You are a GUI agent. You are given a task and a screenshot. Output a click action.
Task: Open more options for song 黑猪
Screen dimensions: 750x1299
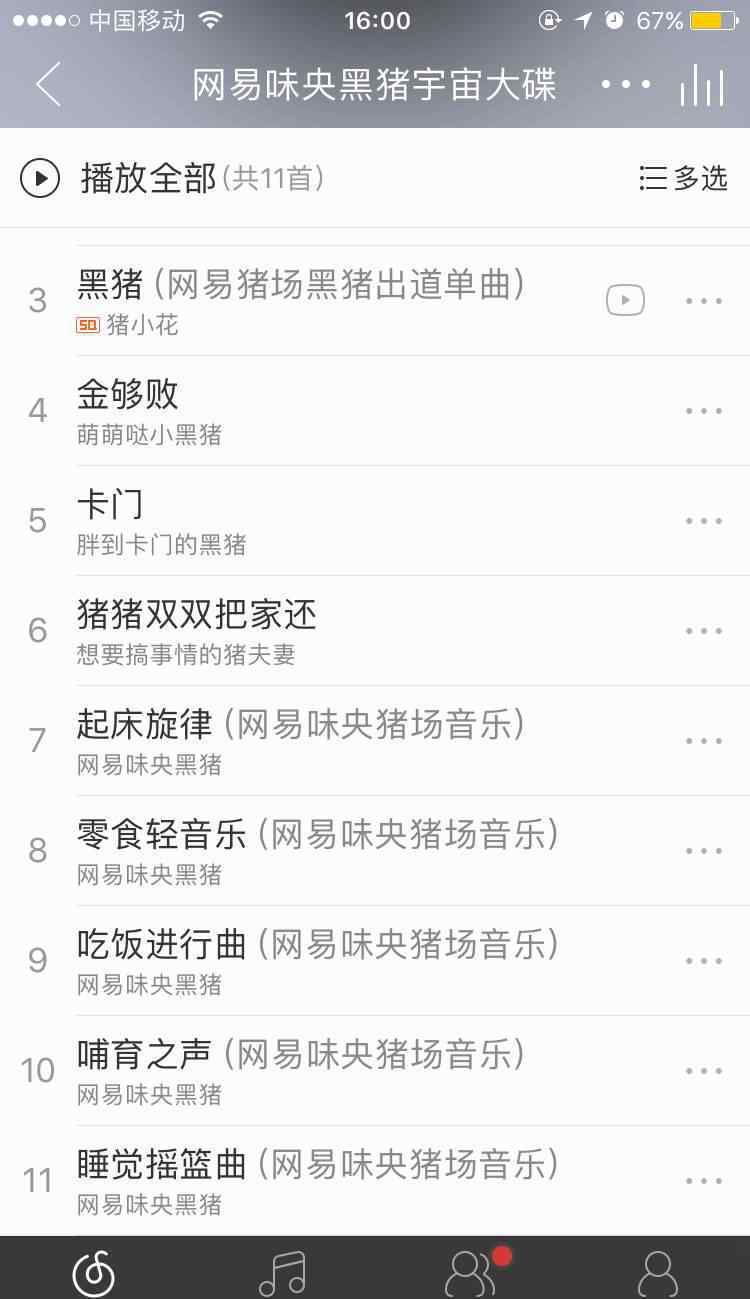[704, 300]
